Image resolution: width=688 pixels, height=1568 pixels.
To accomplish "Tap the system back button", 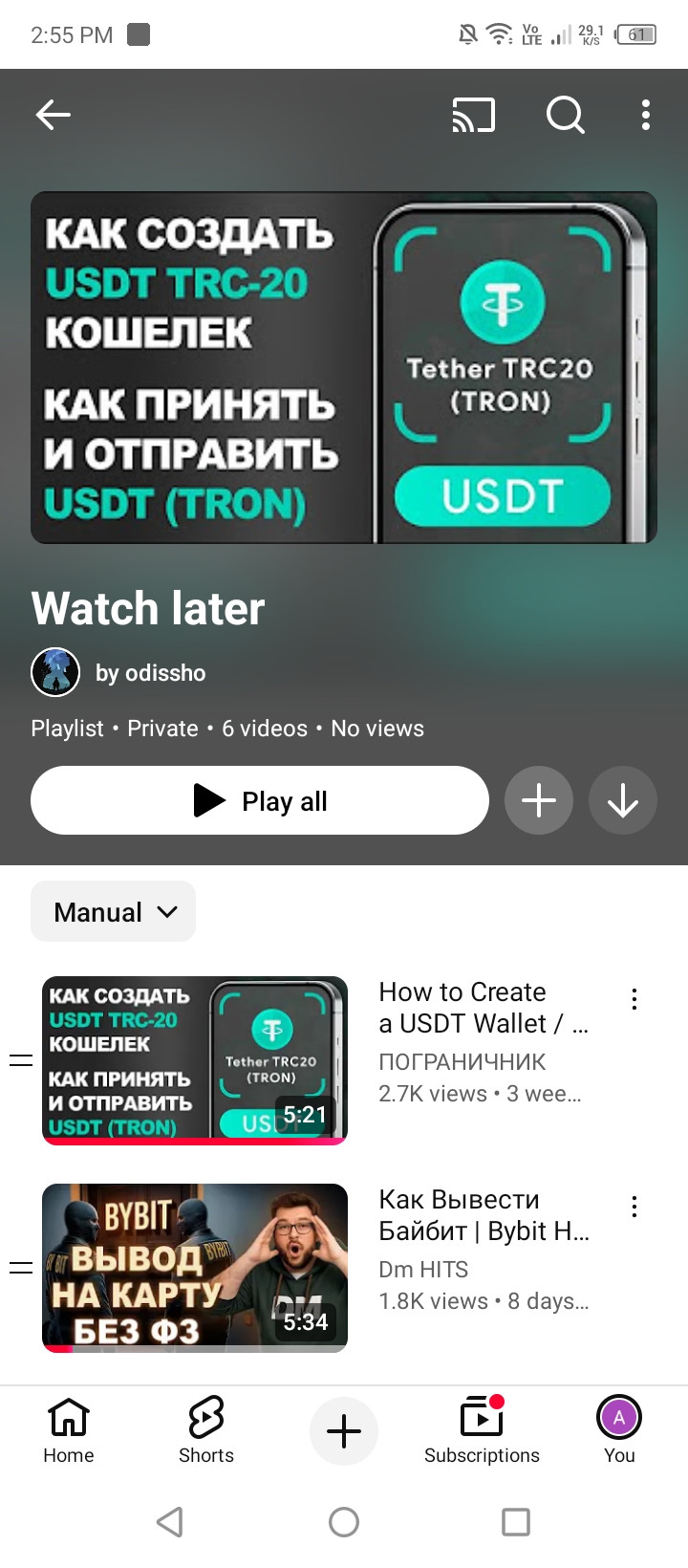I will coord(170,1521).
